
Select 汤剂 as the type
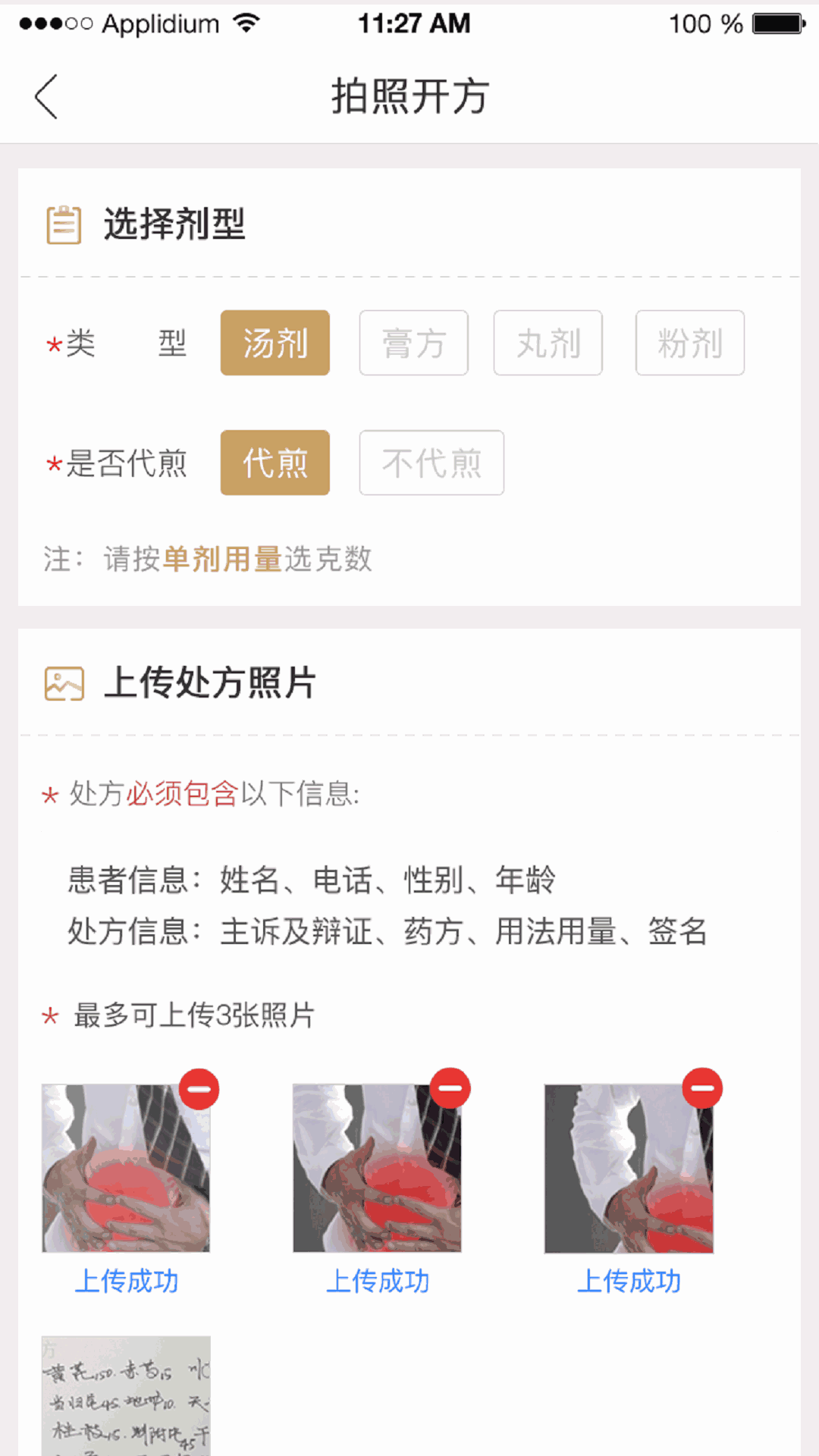[x=275, y=343]
